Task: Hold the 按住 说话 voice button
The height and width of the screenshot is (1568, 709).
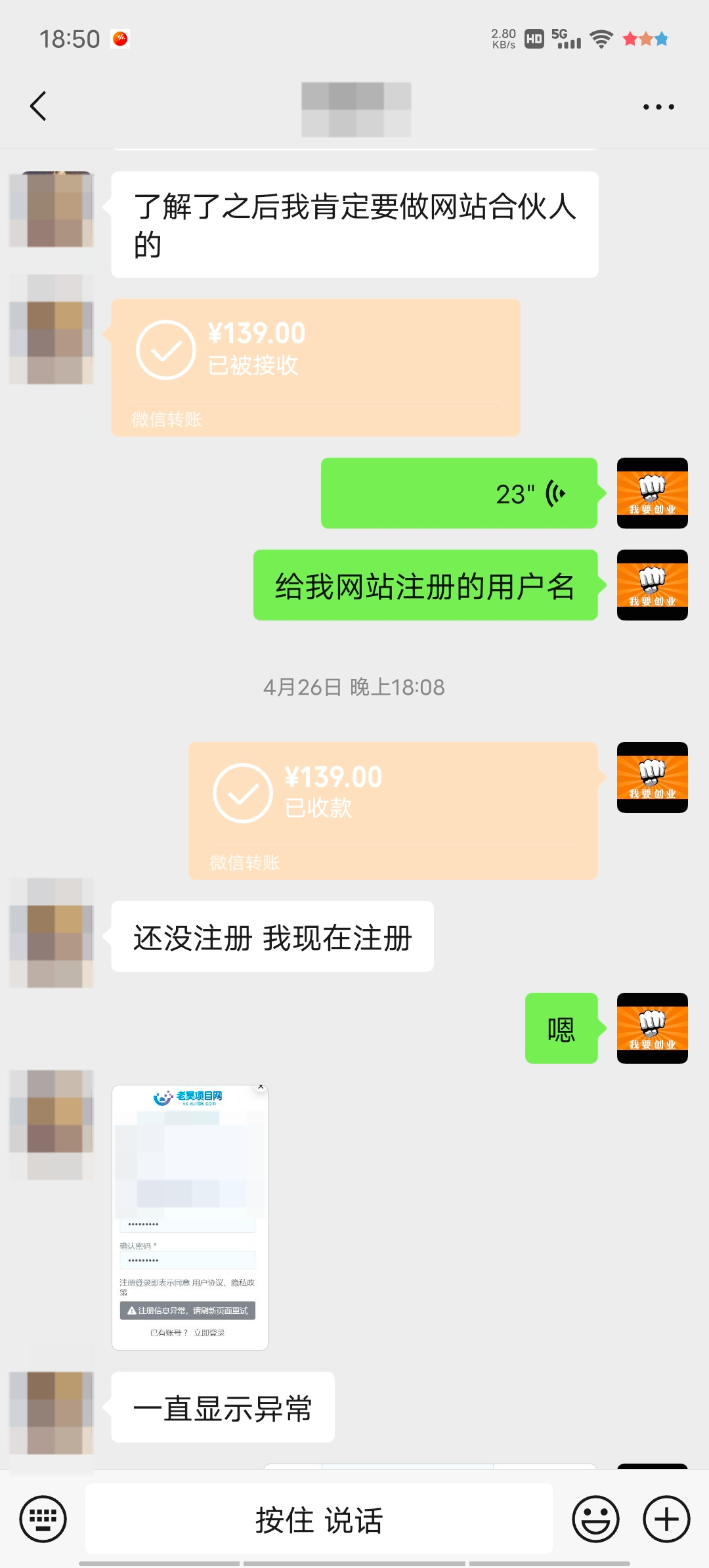Action: click(x=318, y=1519)
